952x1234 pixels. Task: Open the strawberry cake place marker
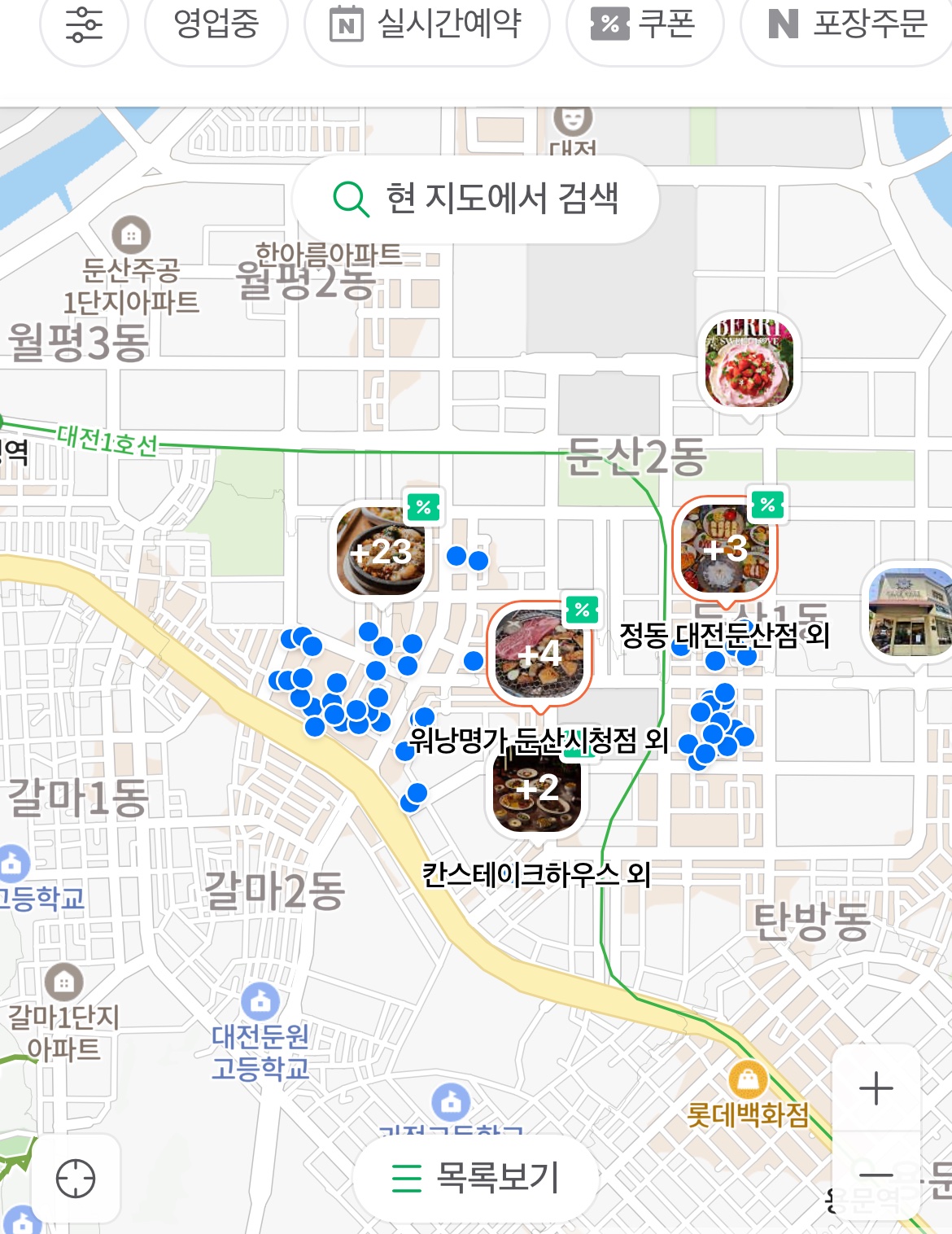coord(749,362)
